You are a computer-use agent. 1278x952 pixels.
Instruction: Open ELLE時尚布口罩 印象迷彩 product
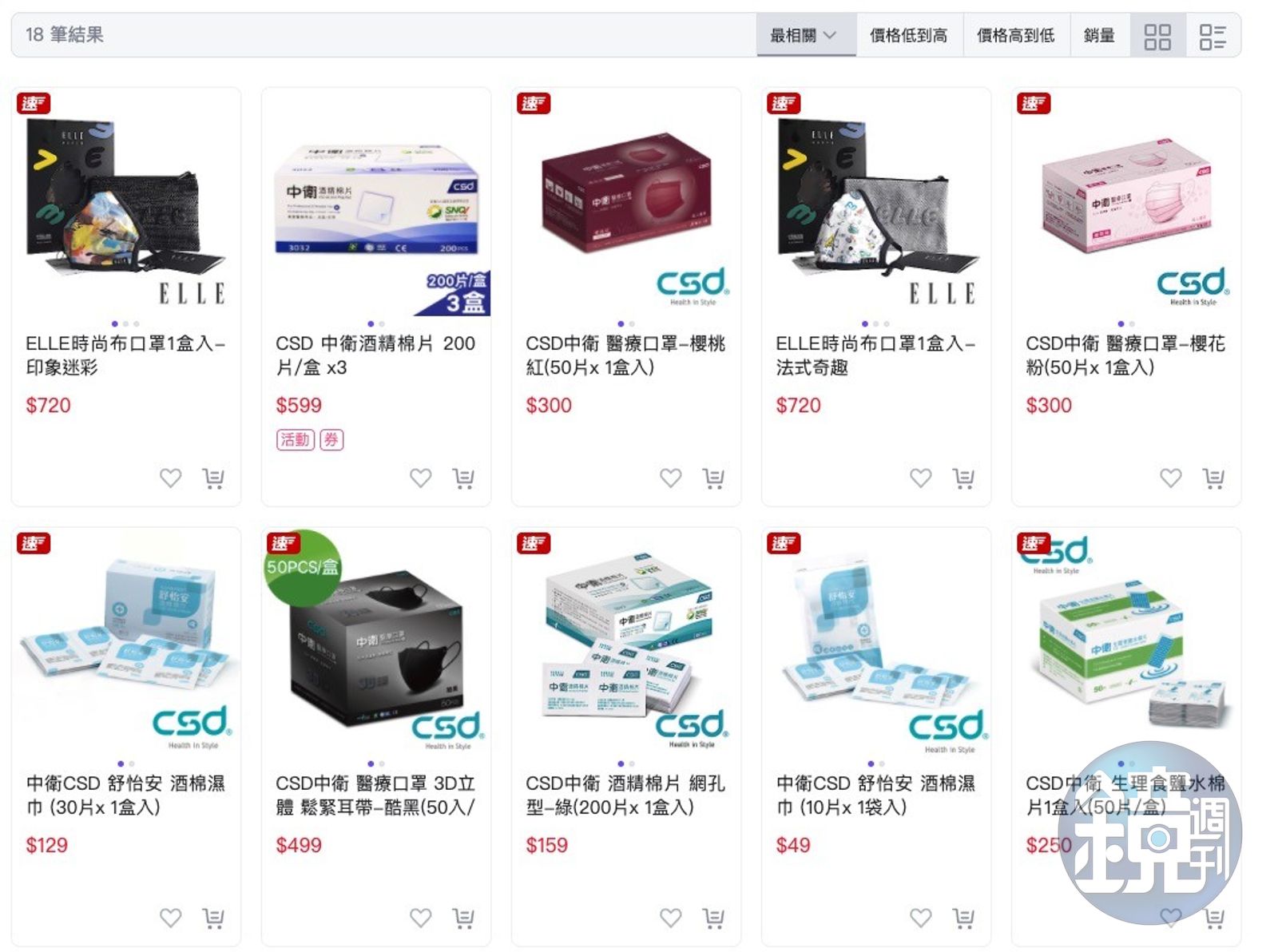click(125, 355)
